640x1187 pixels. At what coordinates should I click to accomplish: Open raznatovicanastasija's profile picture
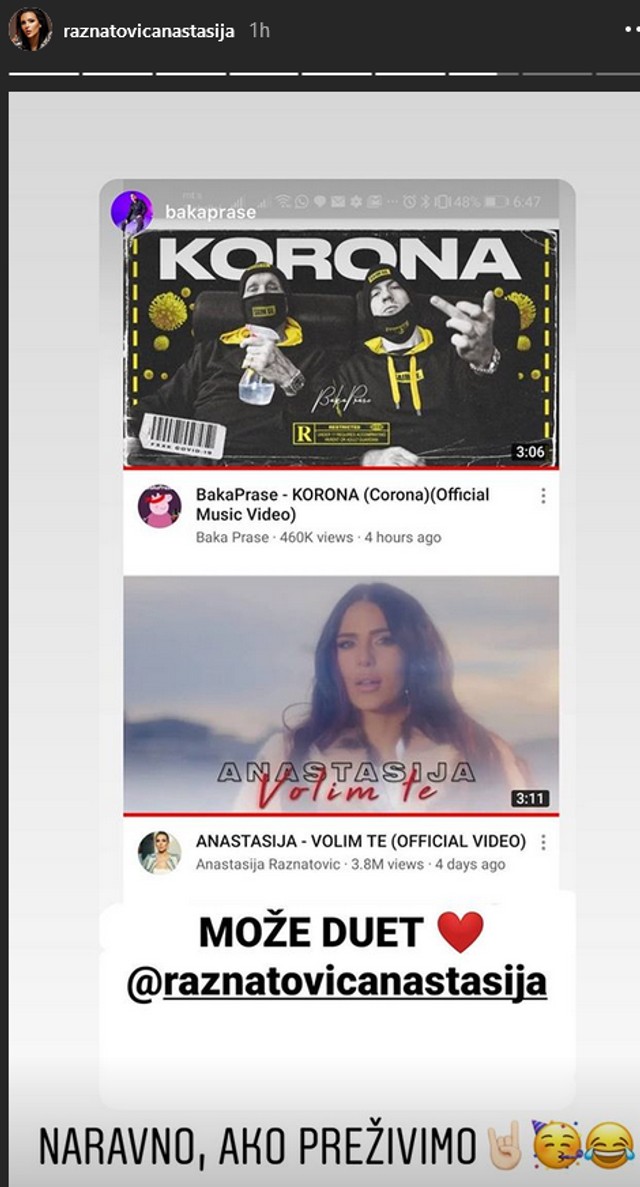tap(29, 31)
